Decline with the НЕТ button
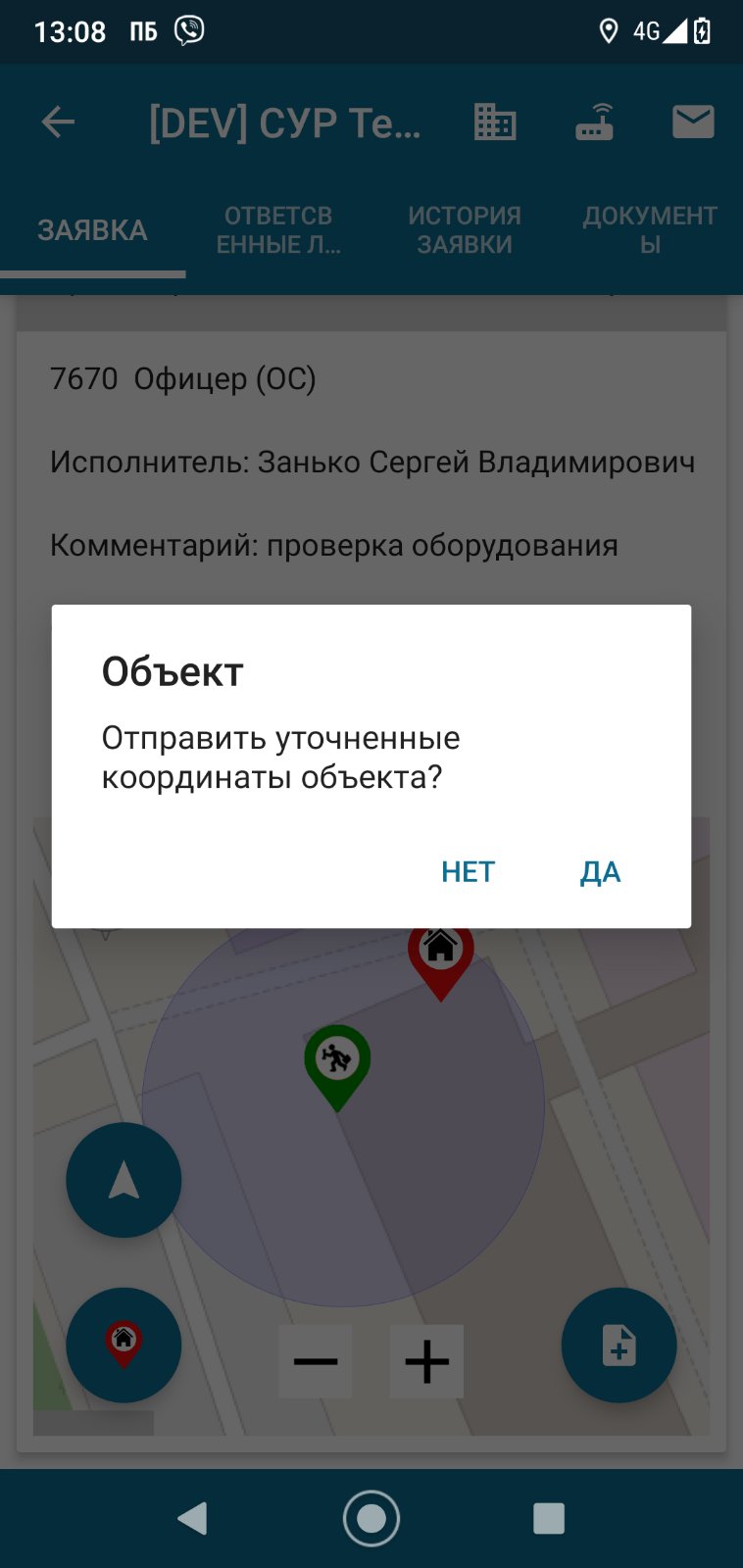 point(469,872)
